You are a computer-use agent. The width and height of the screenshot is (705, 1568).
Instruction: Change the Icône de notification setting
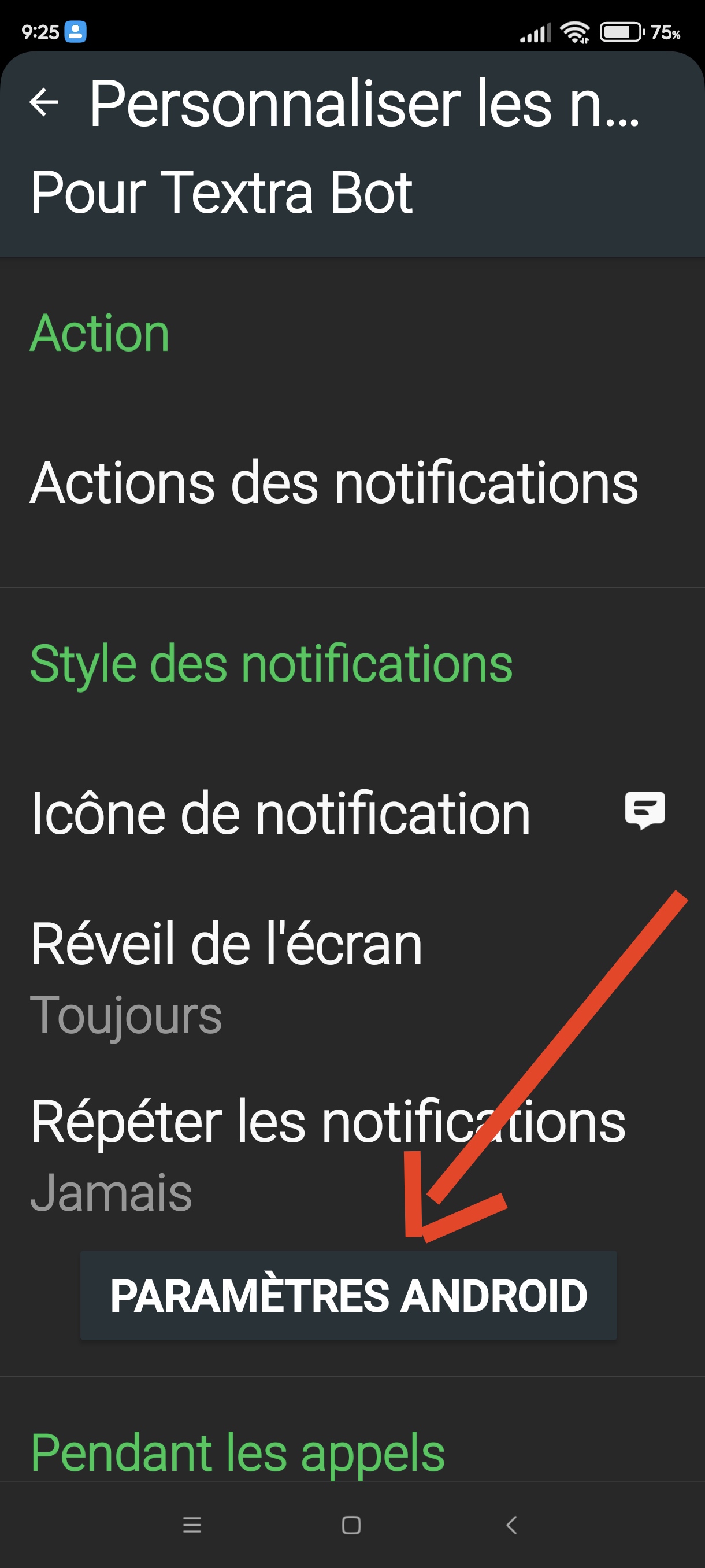[x=352, y=813]
